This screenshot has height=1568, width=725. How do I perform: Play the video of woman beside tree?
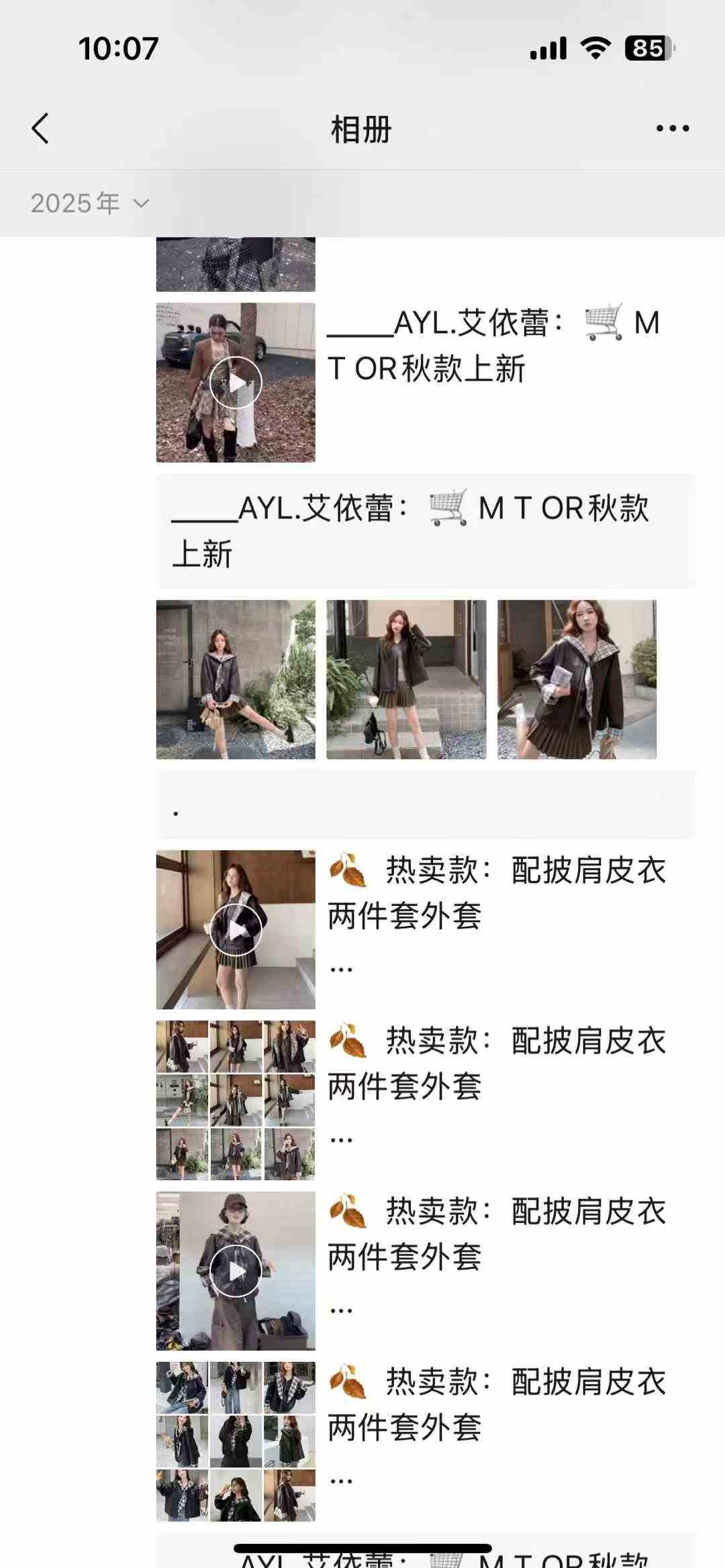tap(236, 382)
